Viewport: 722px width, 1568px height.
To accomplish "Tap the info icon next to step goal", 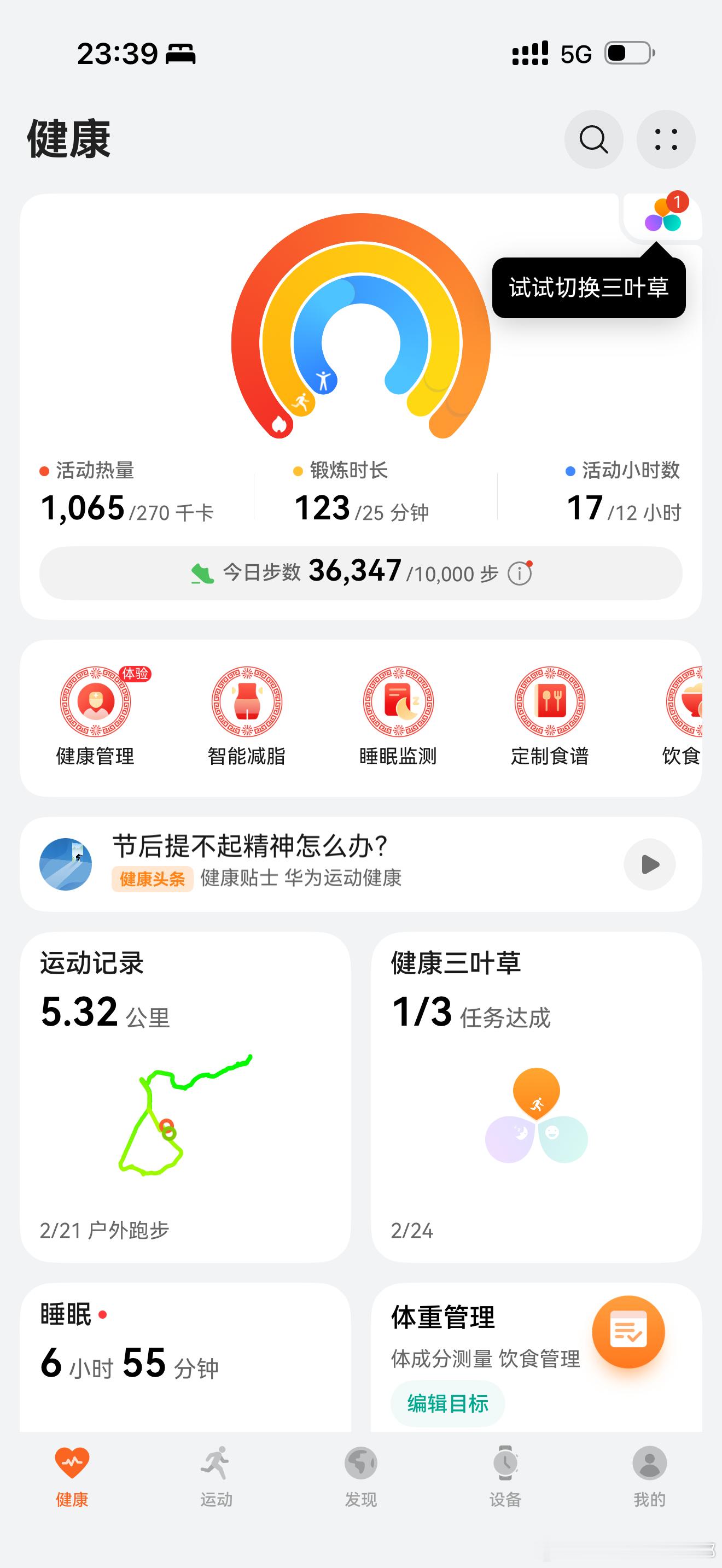I will point(518,572).
